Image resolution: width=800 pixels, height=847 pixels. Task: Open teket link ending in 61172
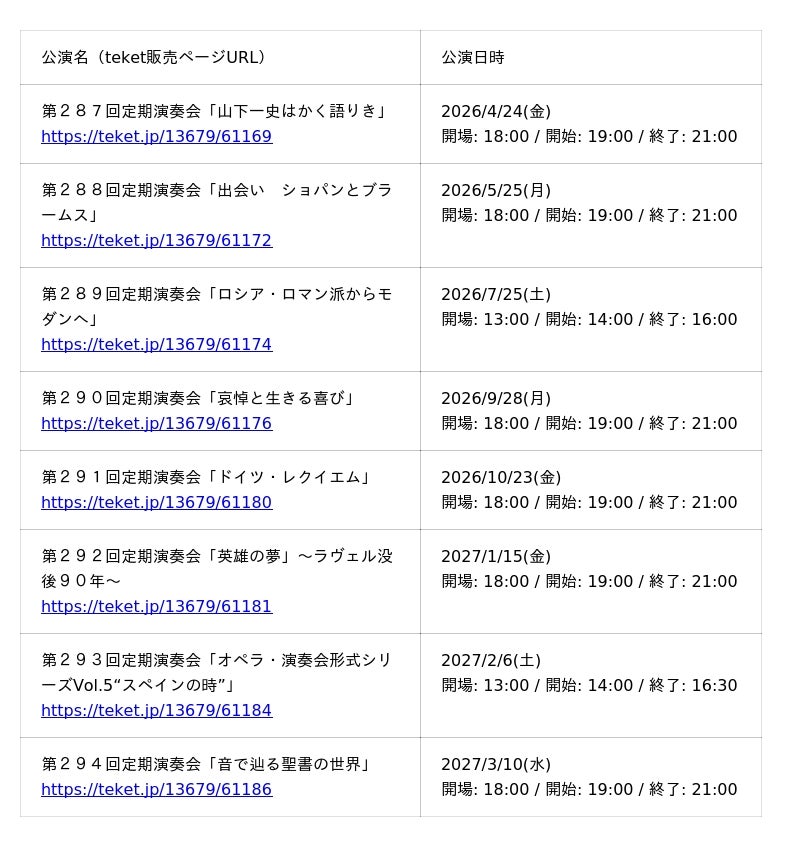[x=156, y=240]
